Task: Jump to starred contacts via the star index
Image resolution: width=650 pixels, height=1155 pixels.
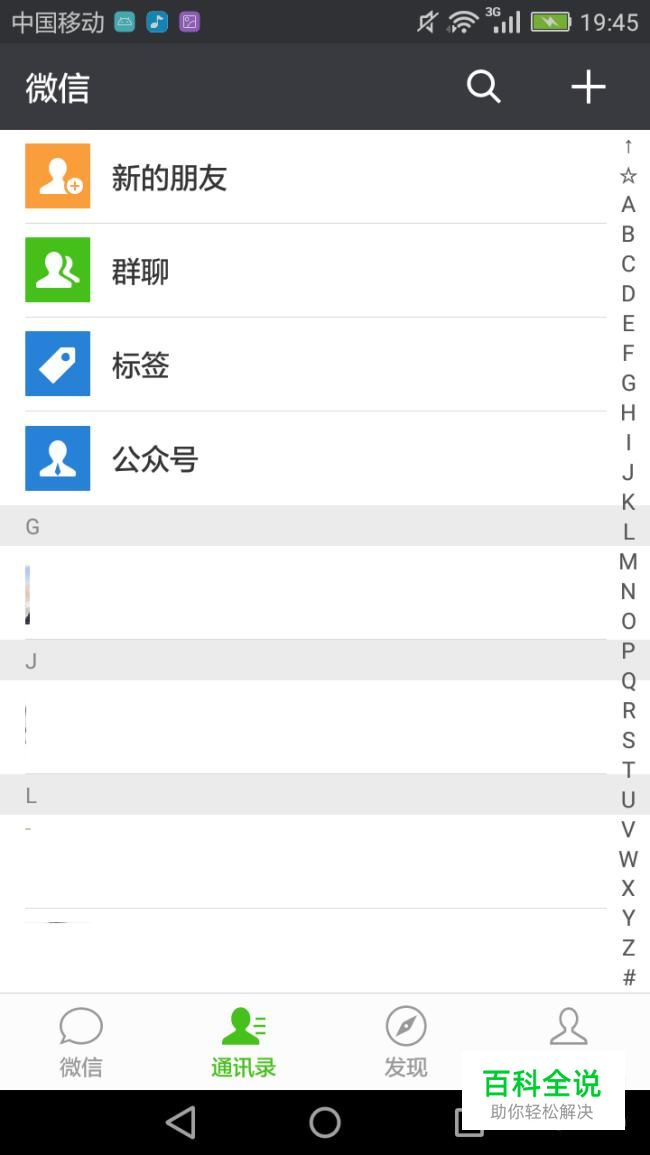Action: (628, 176)
